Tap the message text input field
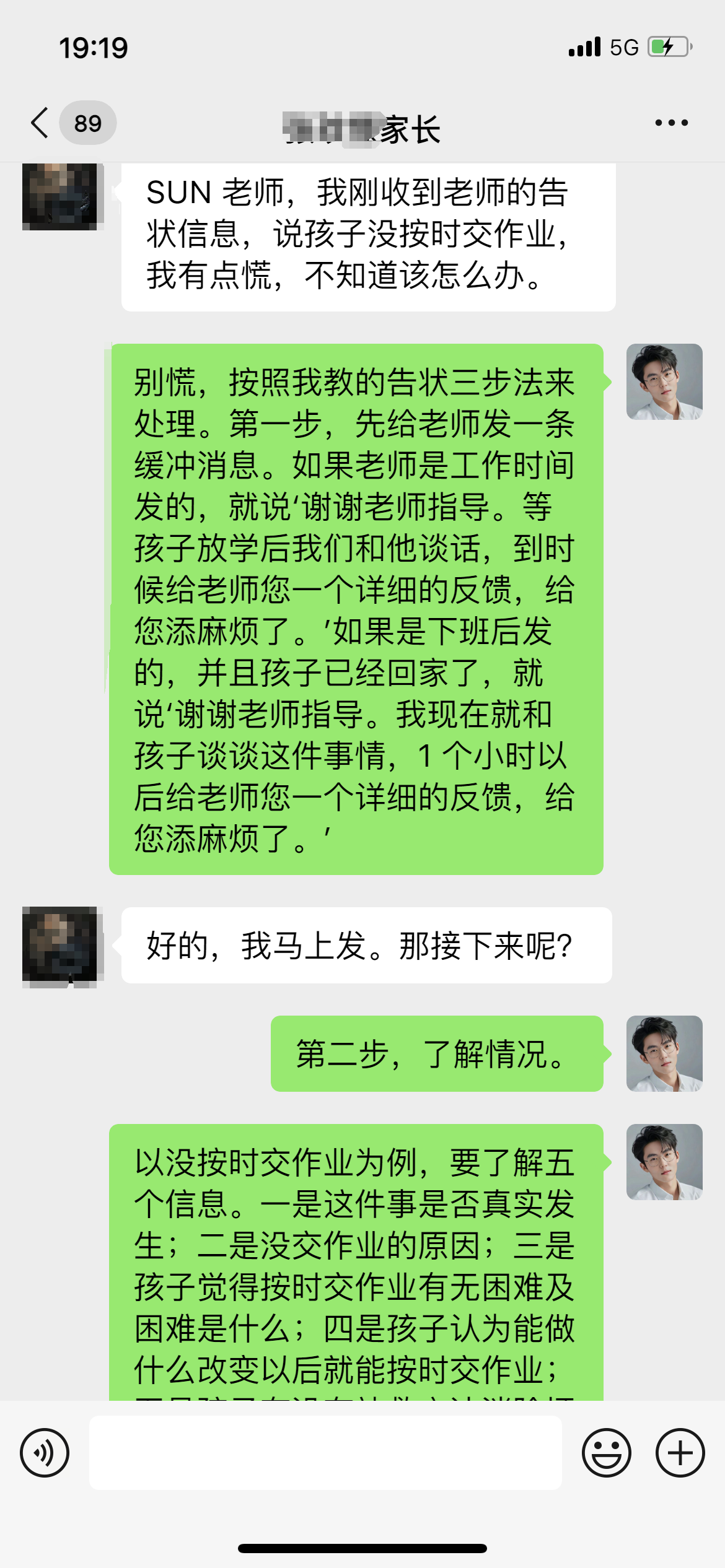Image resolution: width=725 pixels, height=1568 pixels. pyautogui.click(x=325, y=1453)
